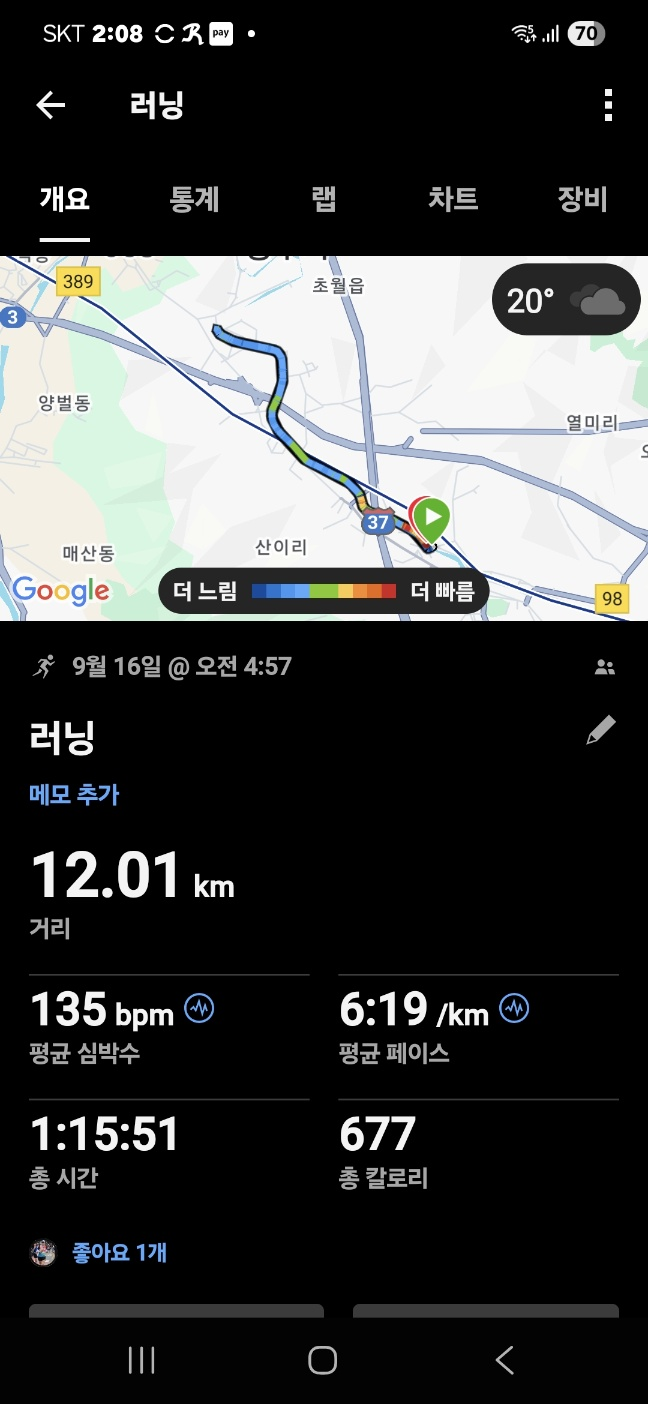View who liked via 좋아요 1개

[x=118, y=1252]
